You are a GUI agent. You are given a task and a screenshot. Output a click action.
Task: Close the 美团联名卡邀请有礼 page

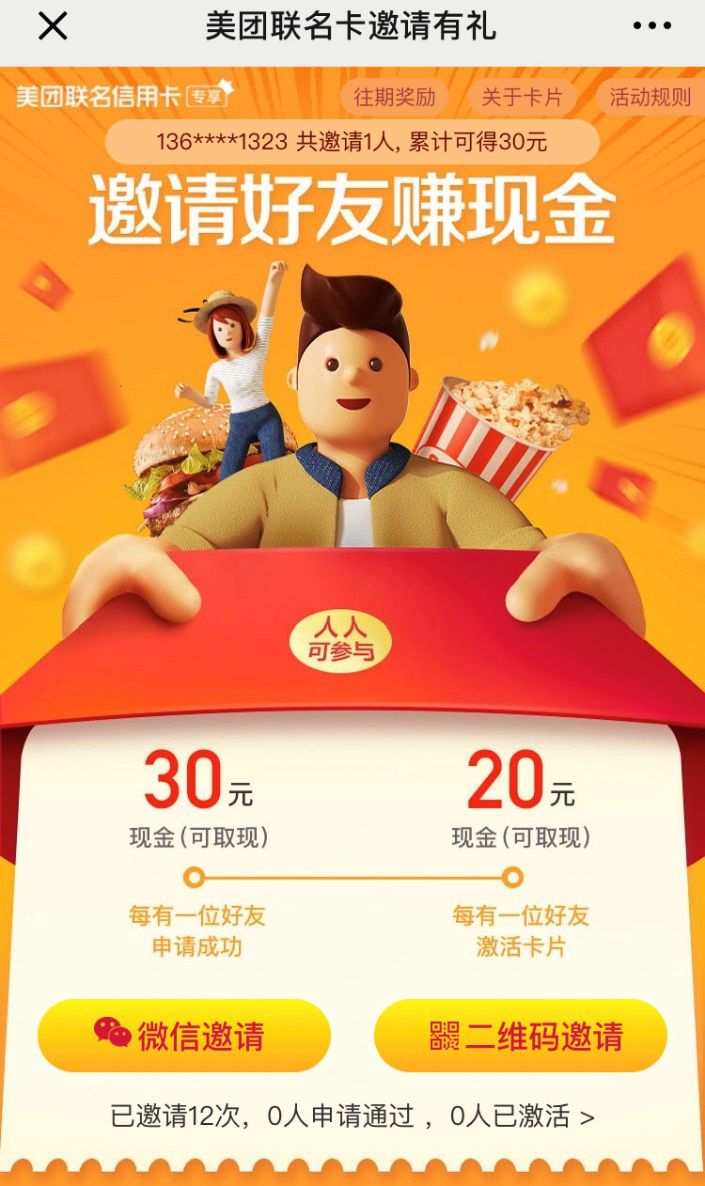tap(52, 27)
